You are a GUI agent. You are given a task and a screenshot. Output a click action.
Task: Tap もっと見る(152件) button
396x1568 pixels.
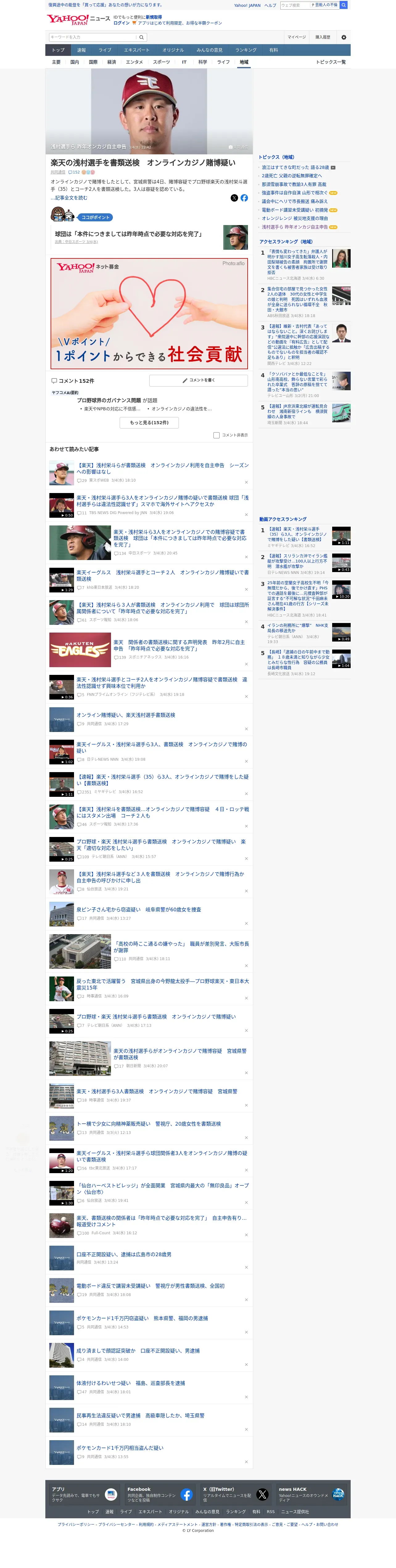click(x=149, y=422)
